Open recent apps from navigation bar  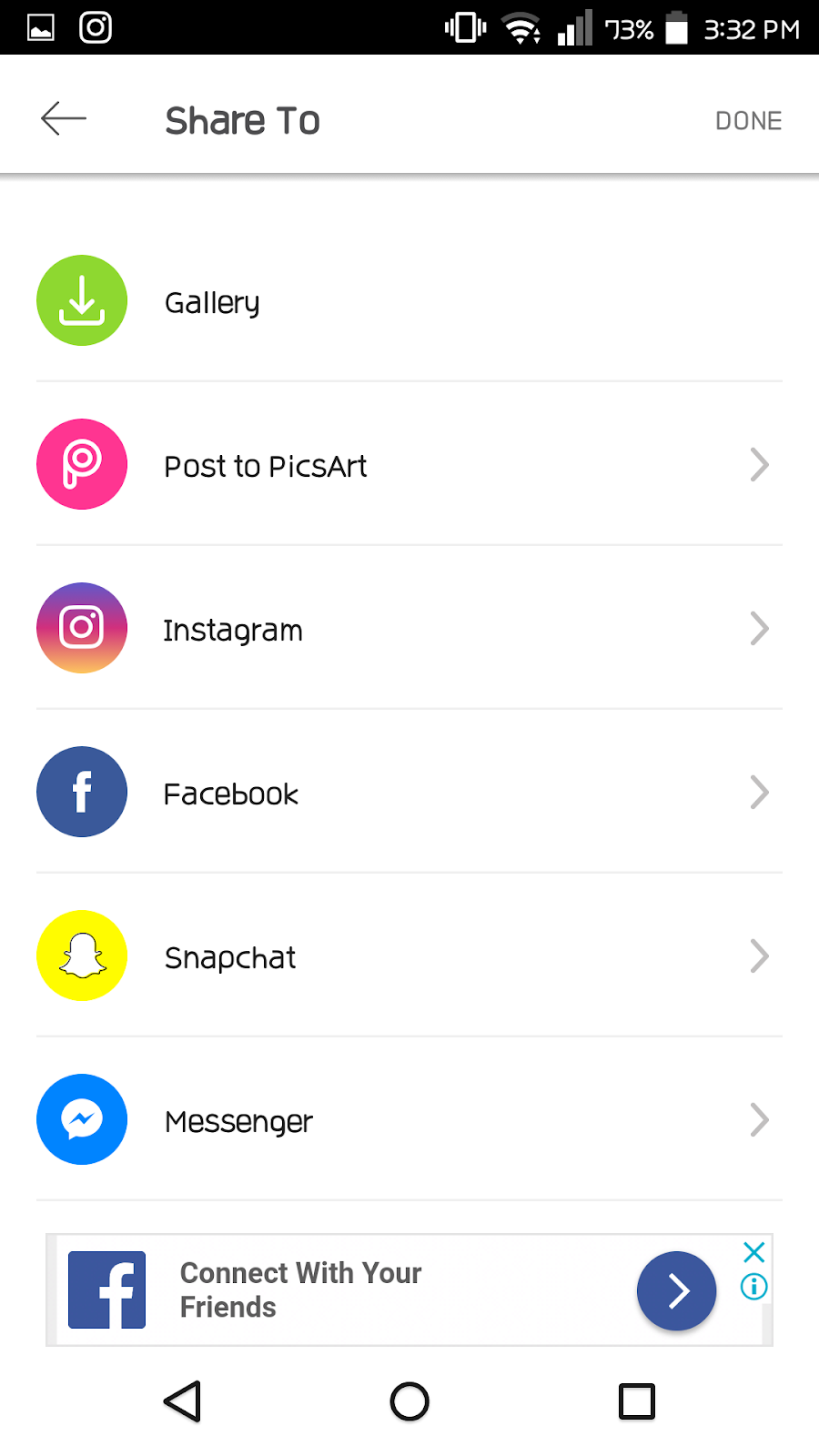637,1401
